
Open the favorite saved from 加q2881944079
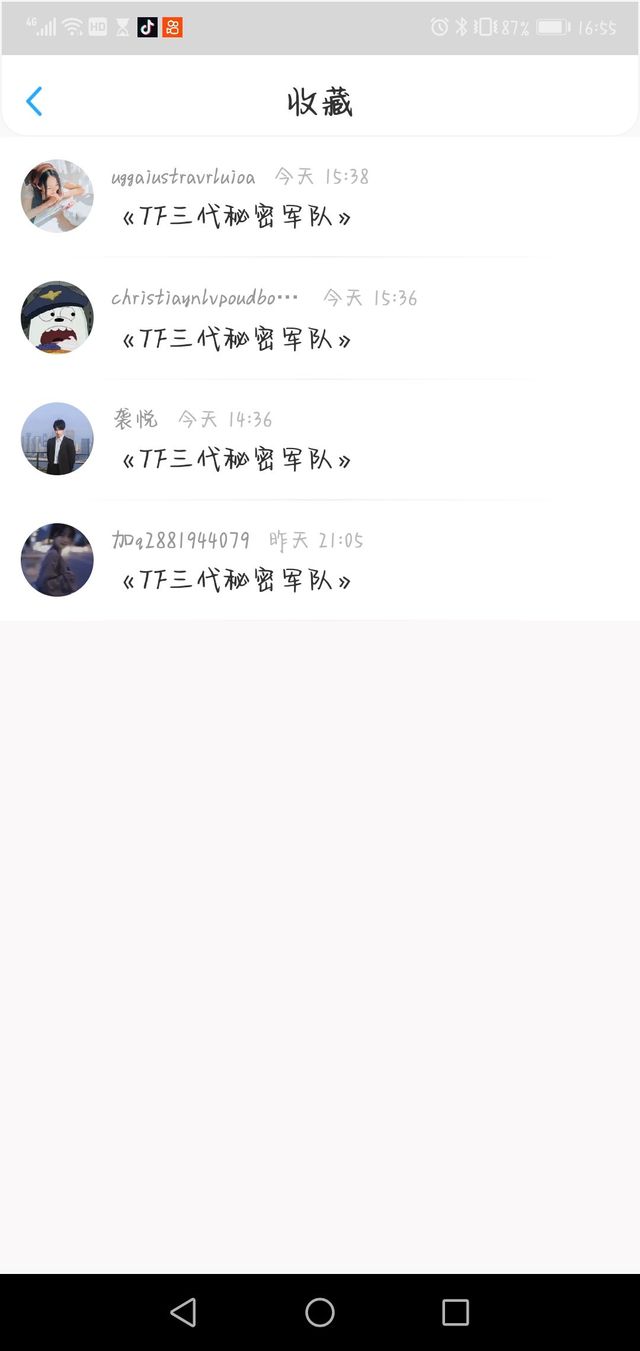[236, 580]
